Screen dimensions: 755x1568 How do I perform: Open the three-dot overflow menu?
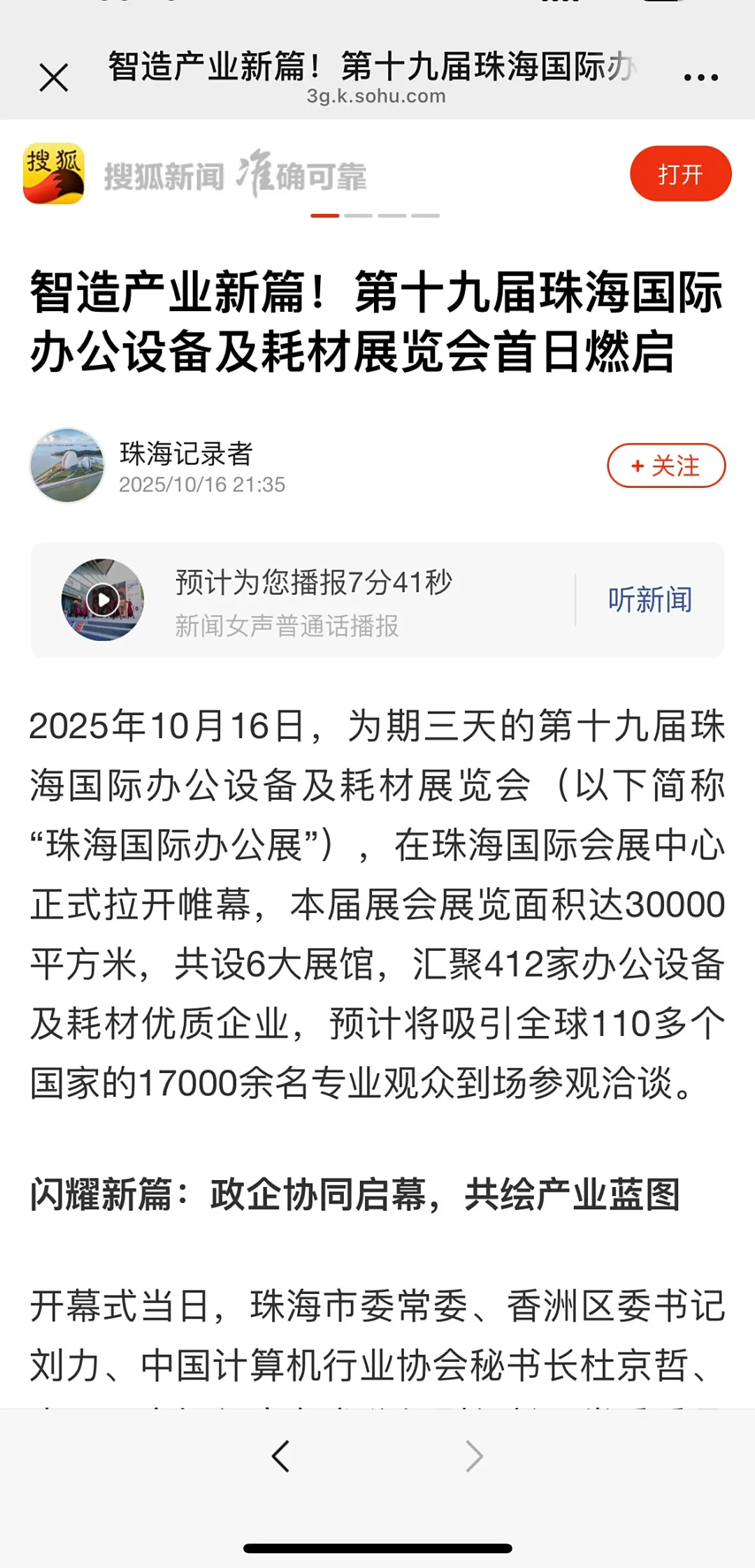(x=700, y=77)
